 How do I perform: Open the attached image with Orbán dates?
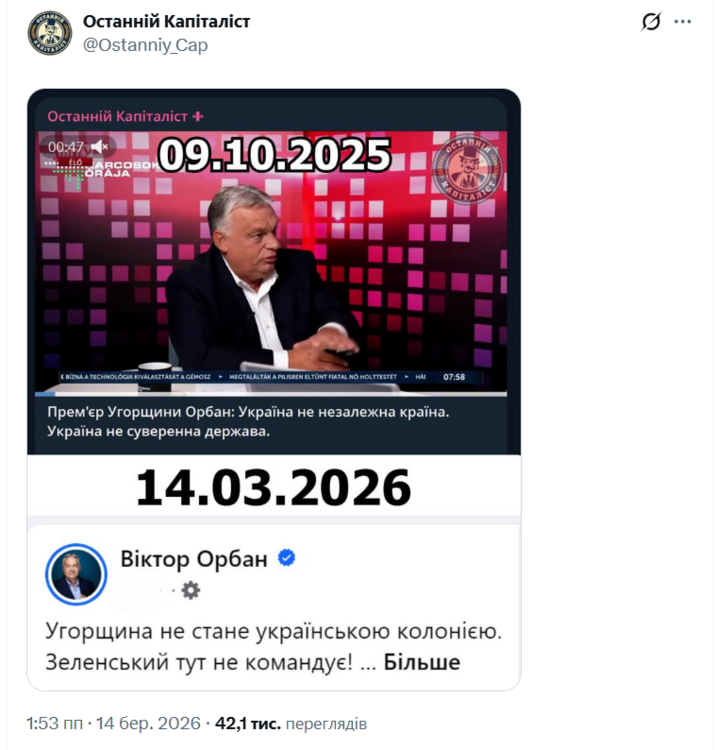(x=273, y=389)
